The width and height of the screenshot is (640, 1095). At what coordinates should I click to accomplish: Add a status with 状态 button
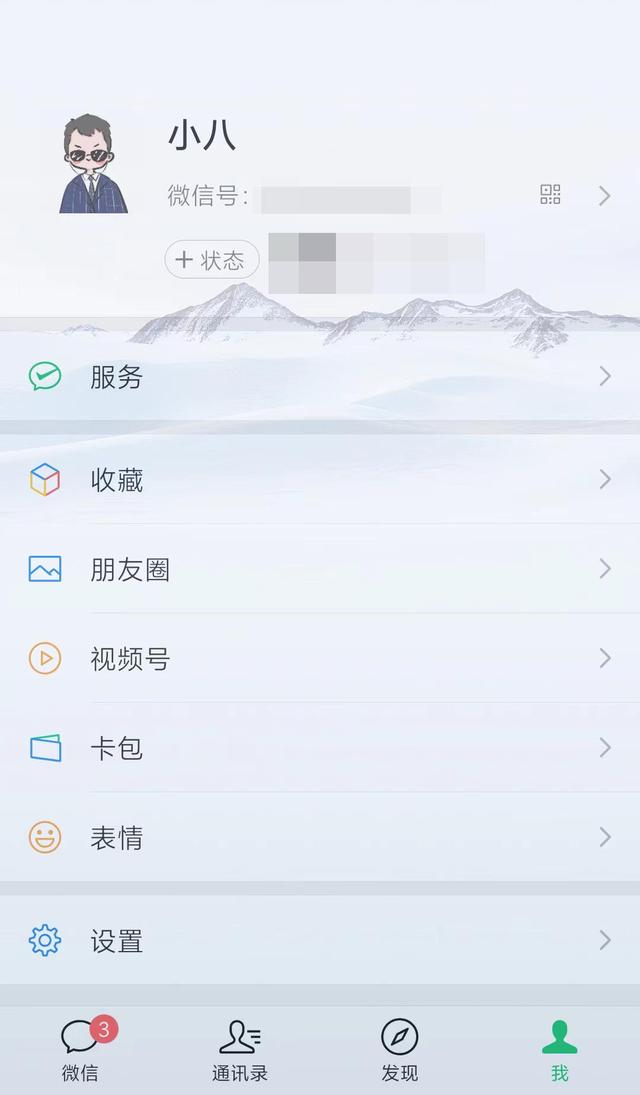212,261
